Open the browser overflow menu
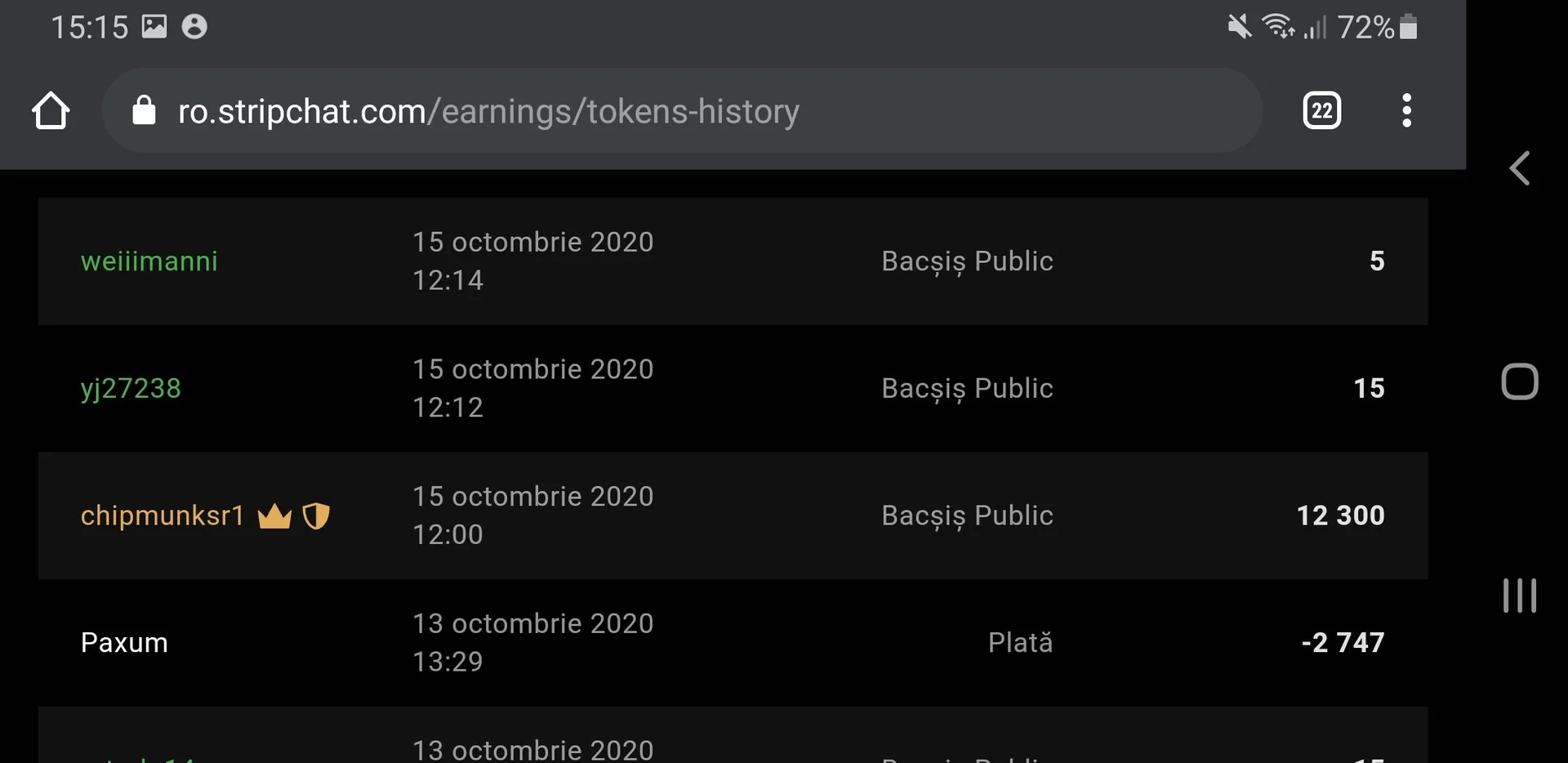Viewport: 1568px width, 763px height. click(1405, 111)
